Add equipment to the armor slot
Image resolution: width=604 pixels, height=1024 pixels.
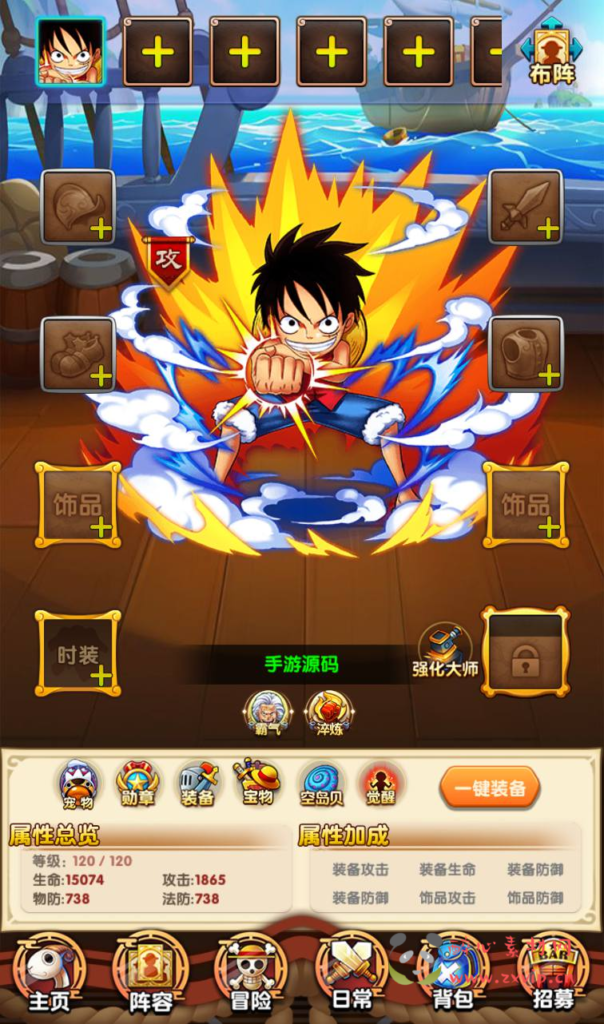pos(525,354)
